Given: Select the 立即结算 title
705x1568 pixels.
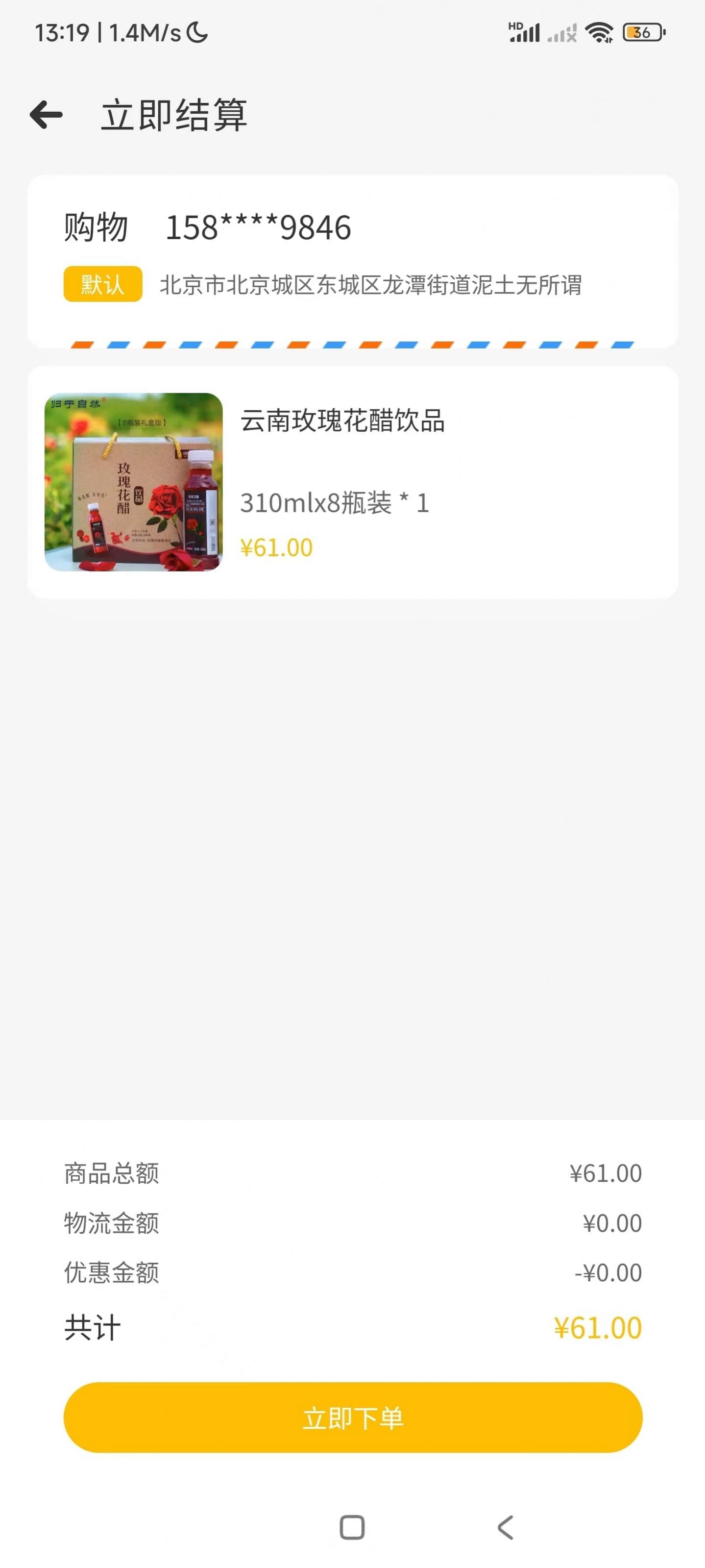Looking at the screenshot, I should [175, 116].
